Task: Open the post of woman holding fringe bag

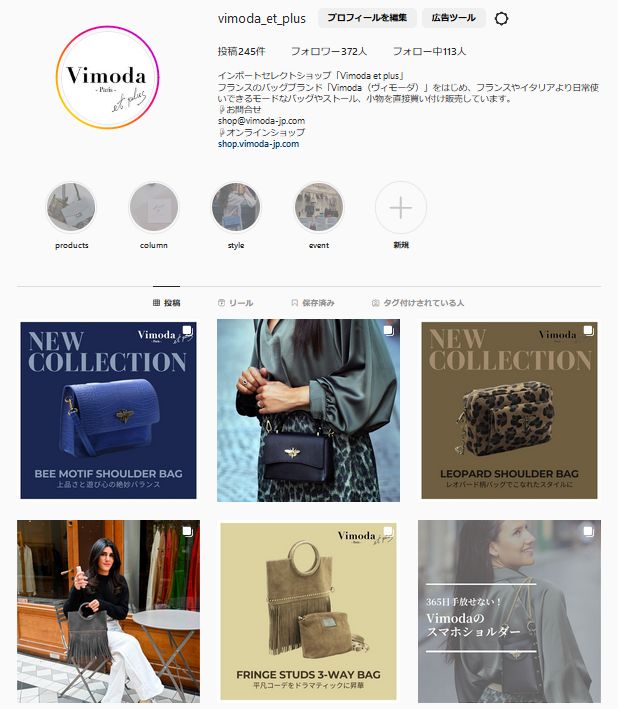Action: pos(108,610)
